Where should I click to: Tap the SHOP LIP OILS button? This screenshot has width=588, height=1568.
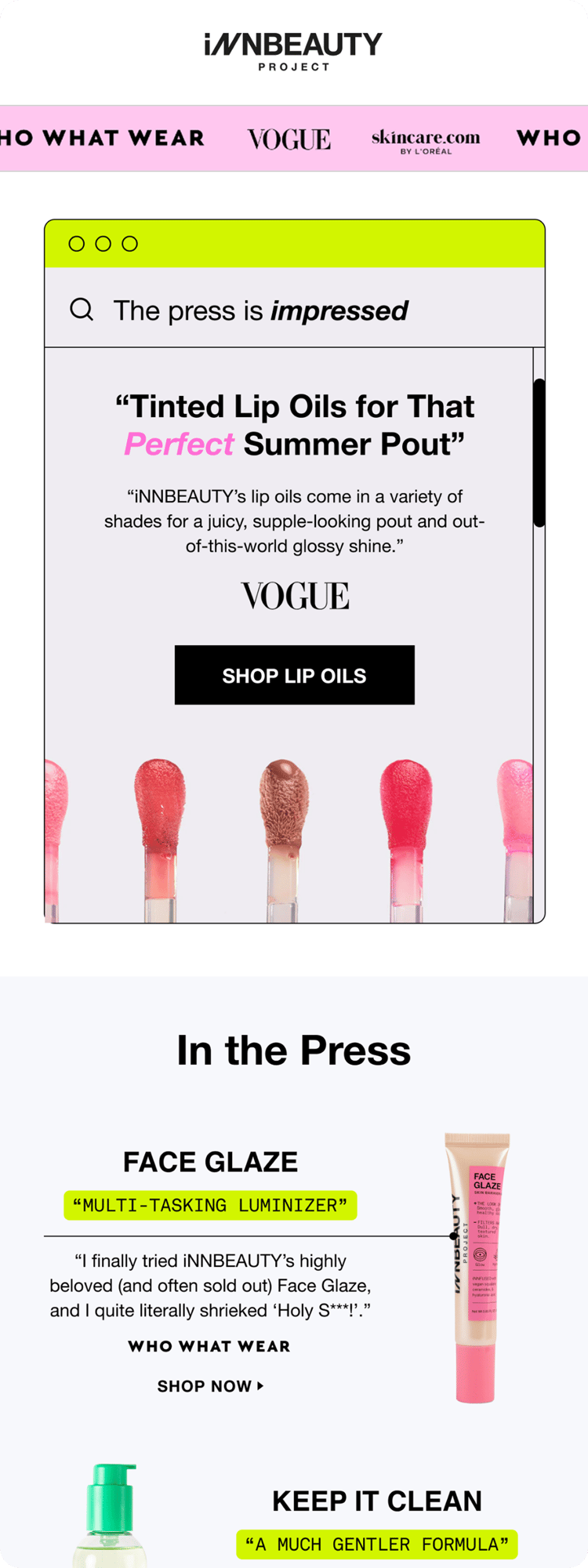[x=294, y=675]
